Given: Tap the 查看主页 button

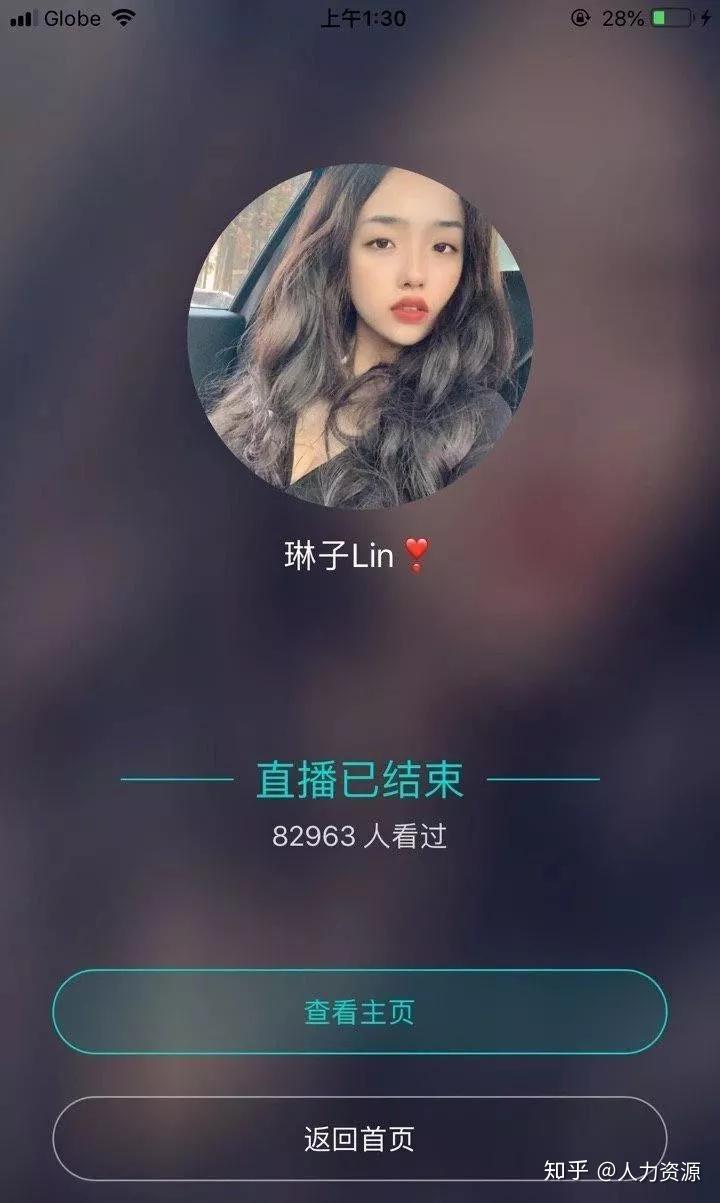Looking at the screenshot, I should coord(360,1010).
